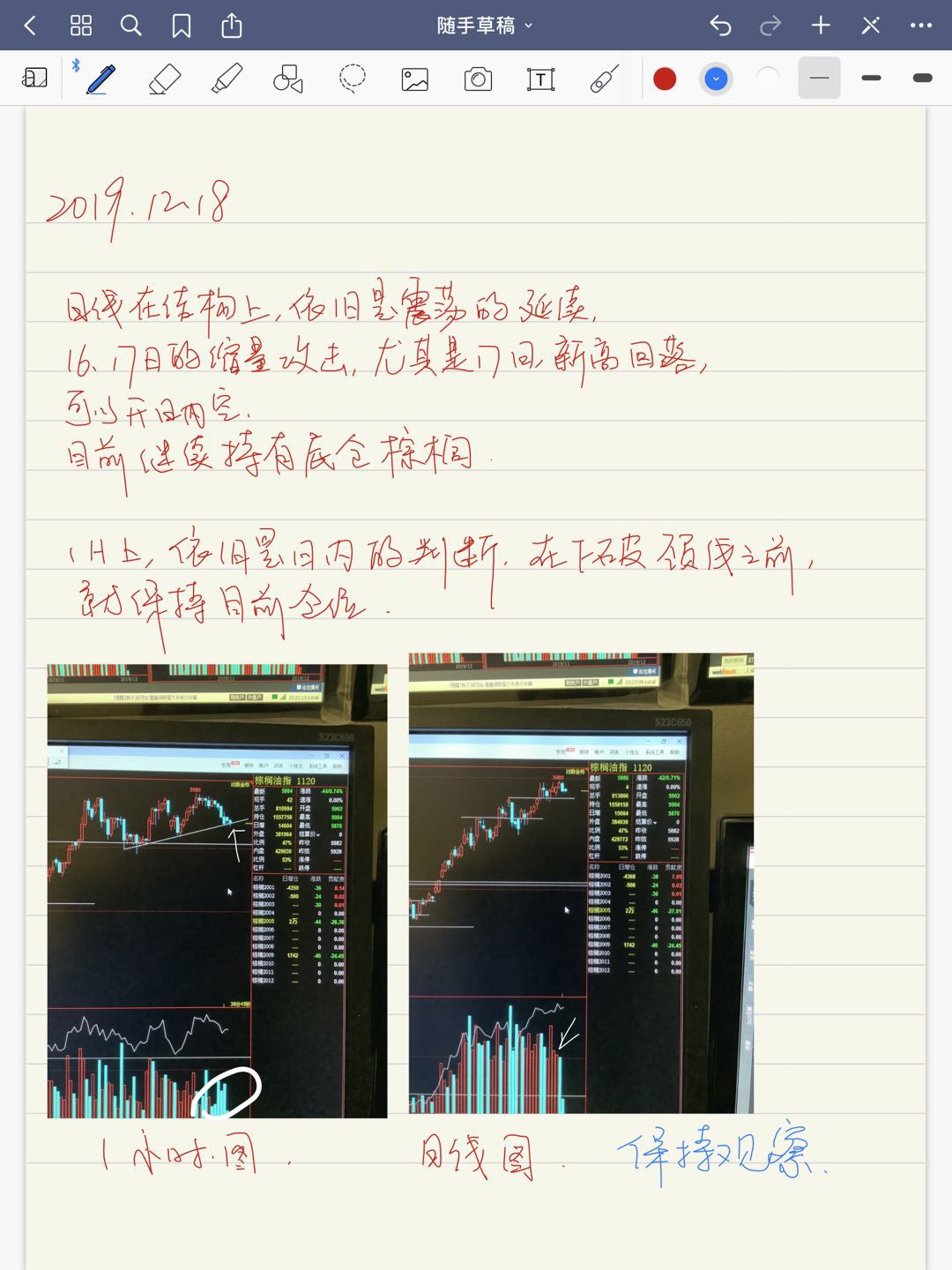Image resolution: width=952 pixels, height=1270 pixels.
Task: Go back to the document library
Action: [x=30, y=26]
